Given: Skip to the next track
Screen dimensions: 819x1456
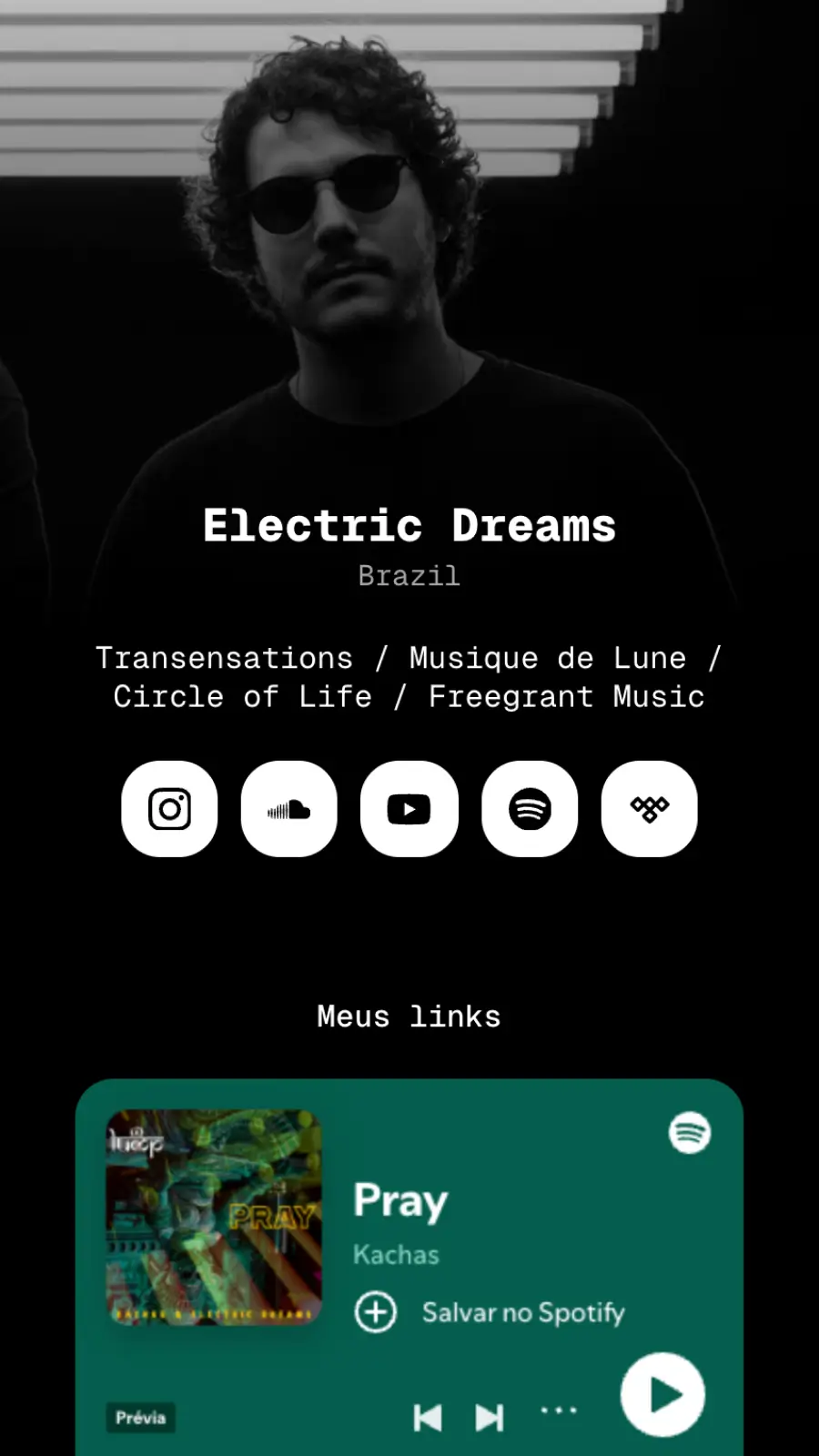Looking at the screenshot, I should point(489,1416).
